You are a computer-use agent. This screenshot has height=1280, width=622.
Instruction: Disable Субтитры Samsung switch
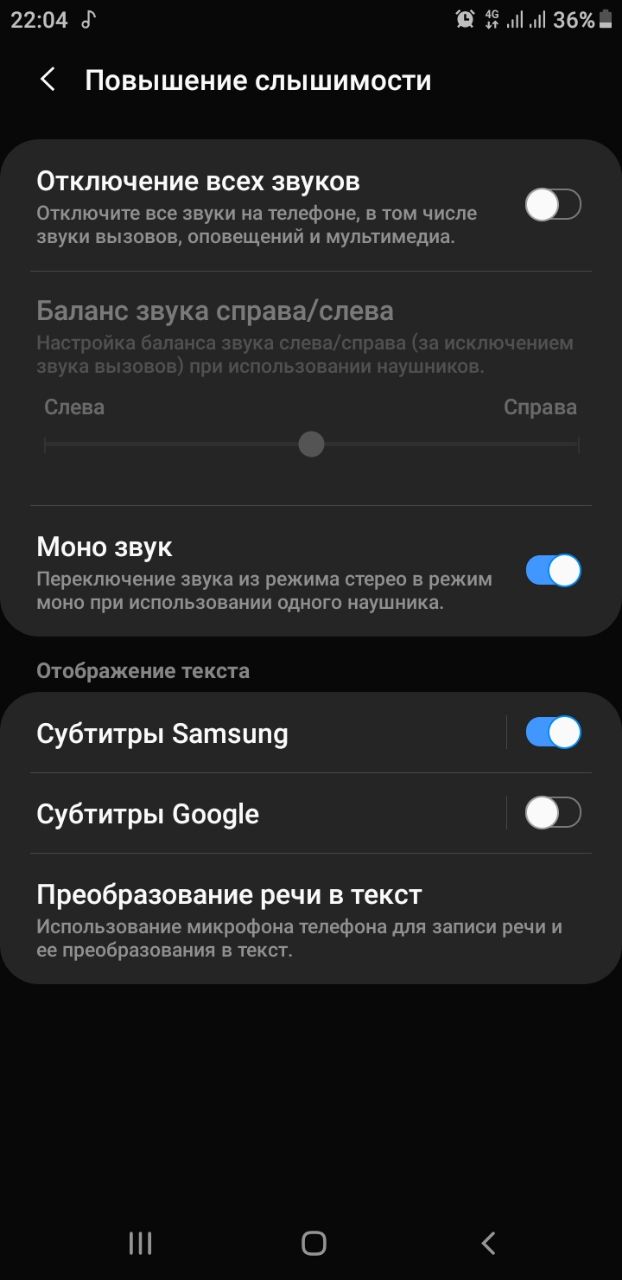(x=553, y=733)
